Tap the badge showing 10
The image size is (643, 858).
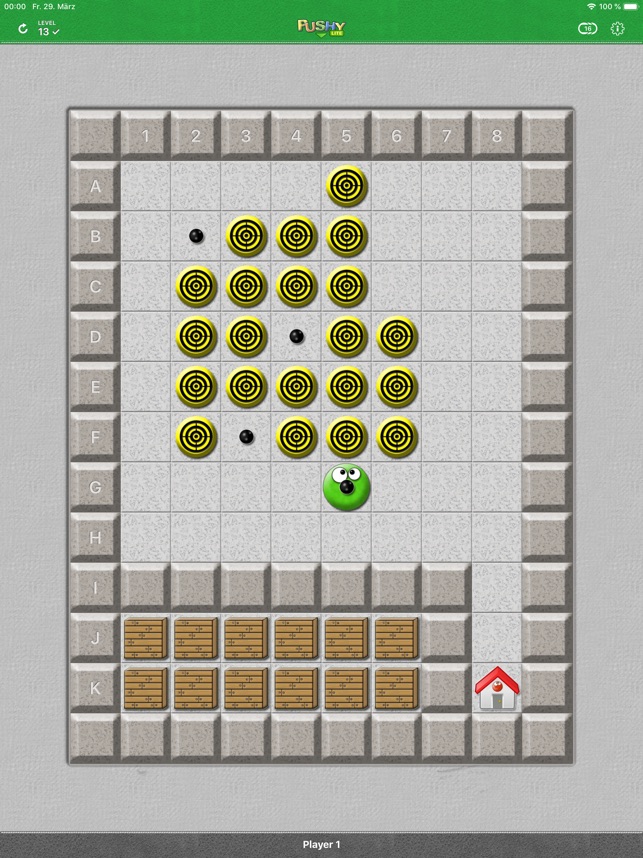coord(588,29)
